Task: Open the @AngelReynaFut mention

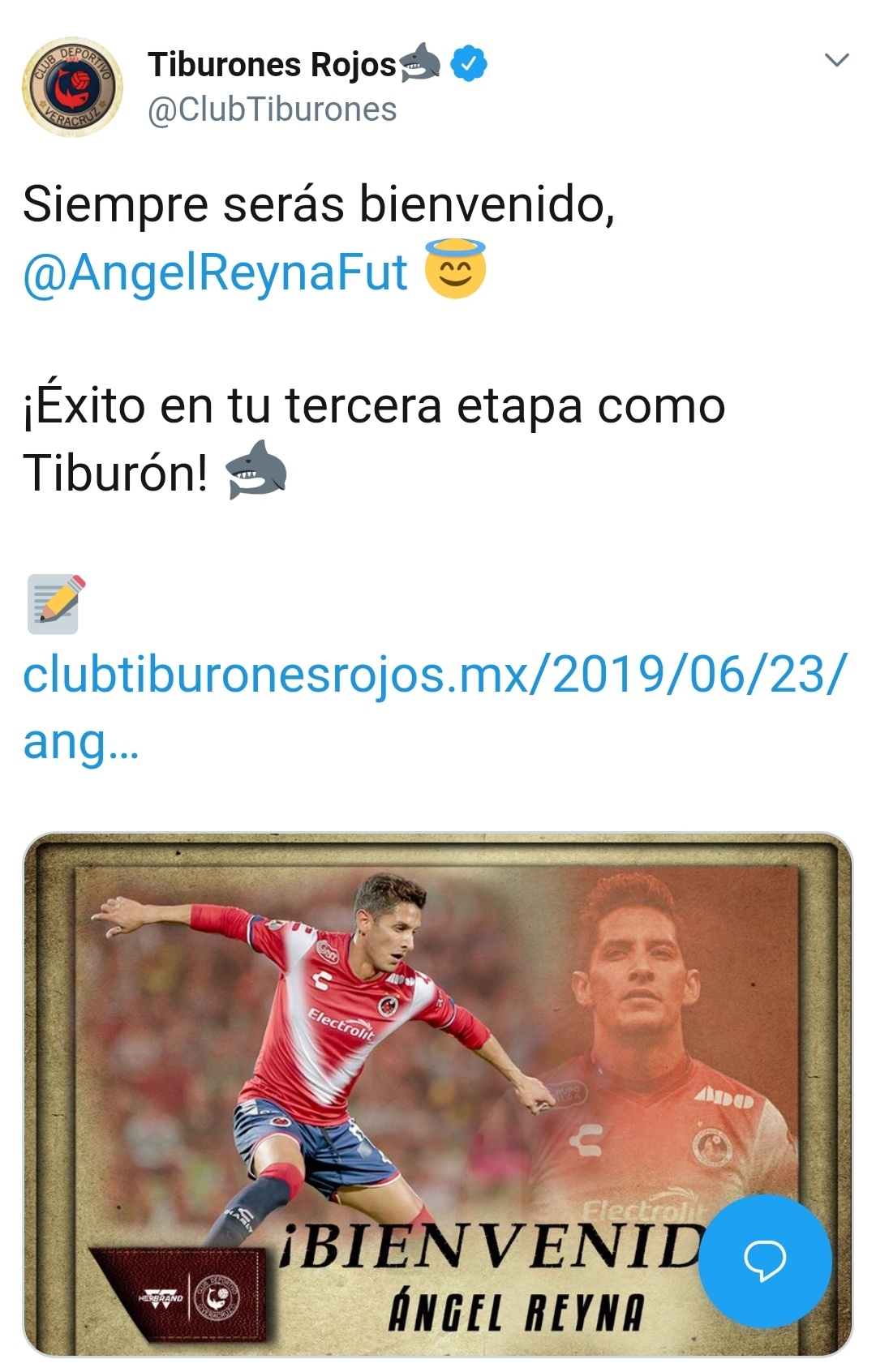Action: 215,272
